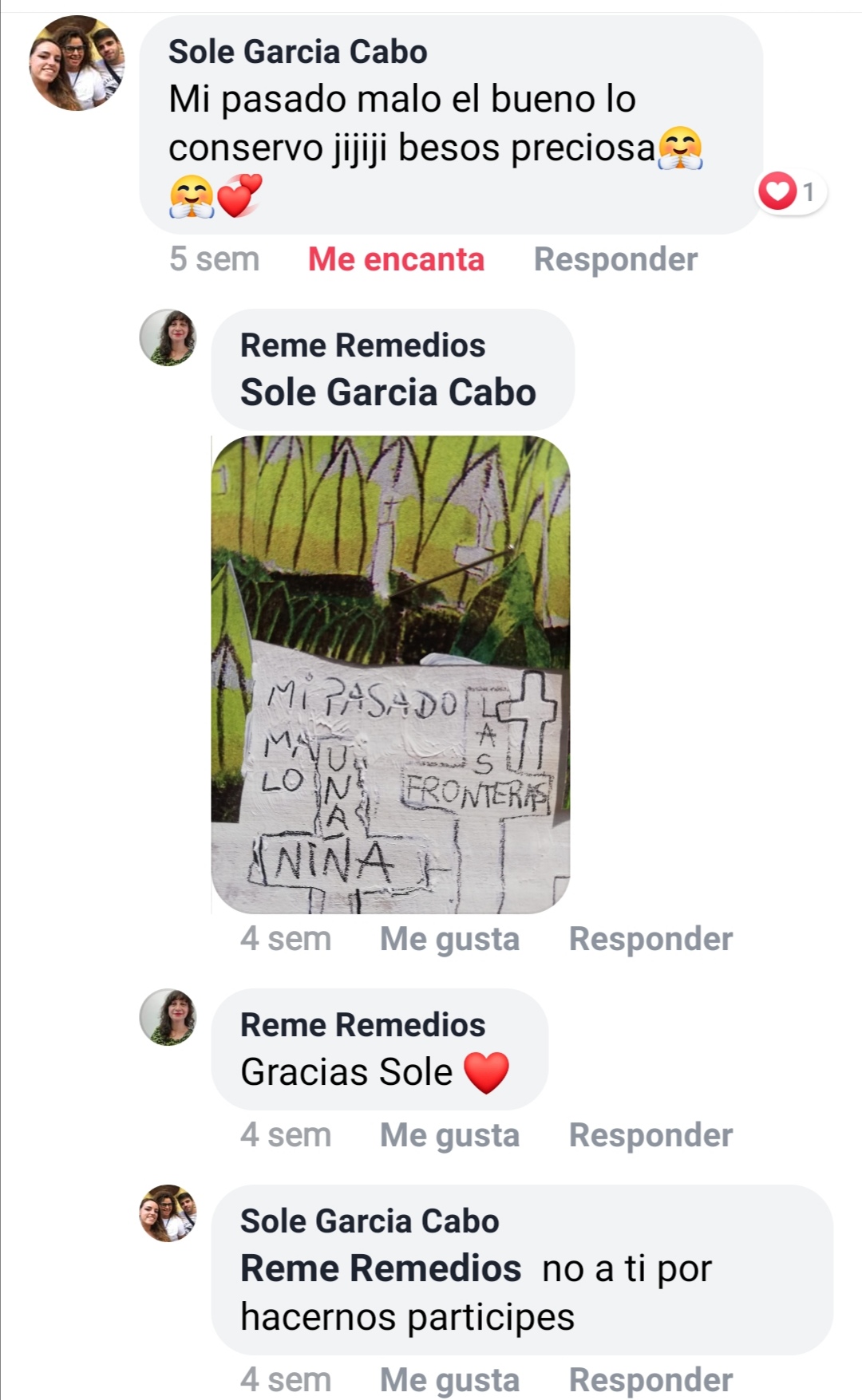Open Reme Remedios's name on 'Gracias Sole' comment
Image resolution: width=862 pixels, height=1400 pixels.
click(x=362, y=1025)
